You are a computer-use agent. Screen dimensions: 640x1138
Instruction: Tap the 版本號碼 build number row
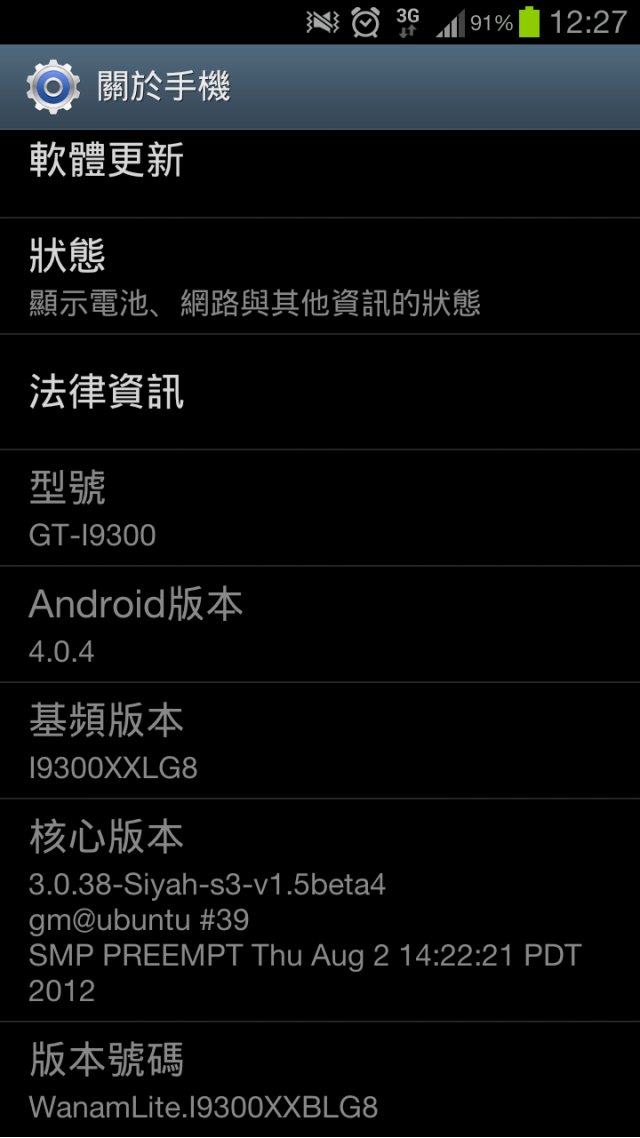tap(320, 1080)
